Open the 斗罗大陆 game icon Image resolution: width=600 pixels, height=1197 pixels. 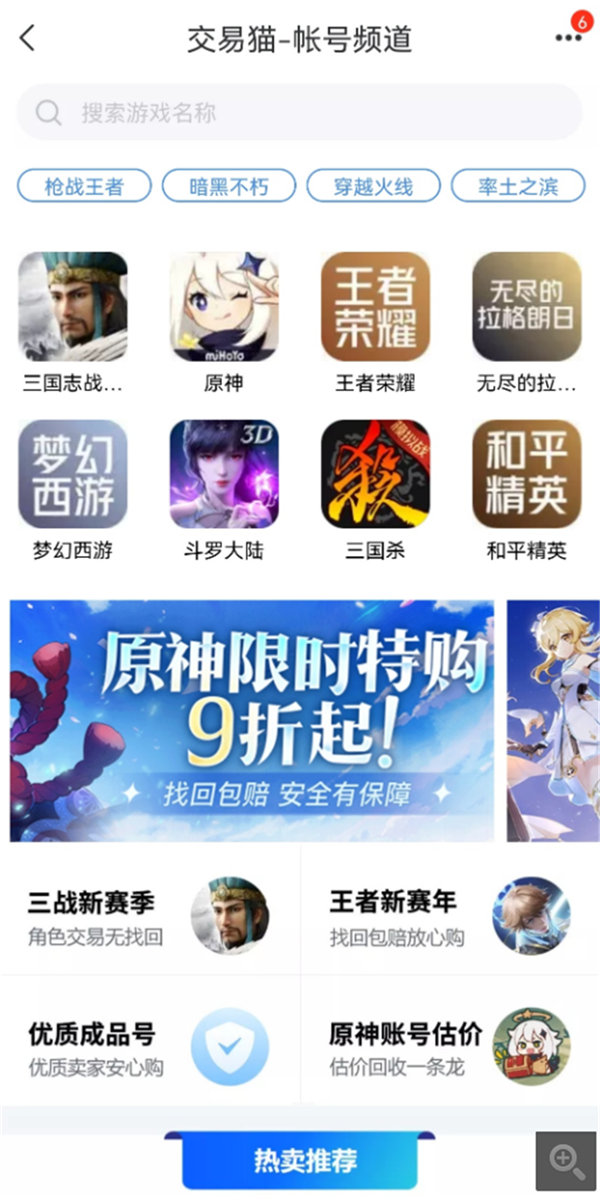(x=224, y=474)
